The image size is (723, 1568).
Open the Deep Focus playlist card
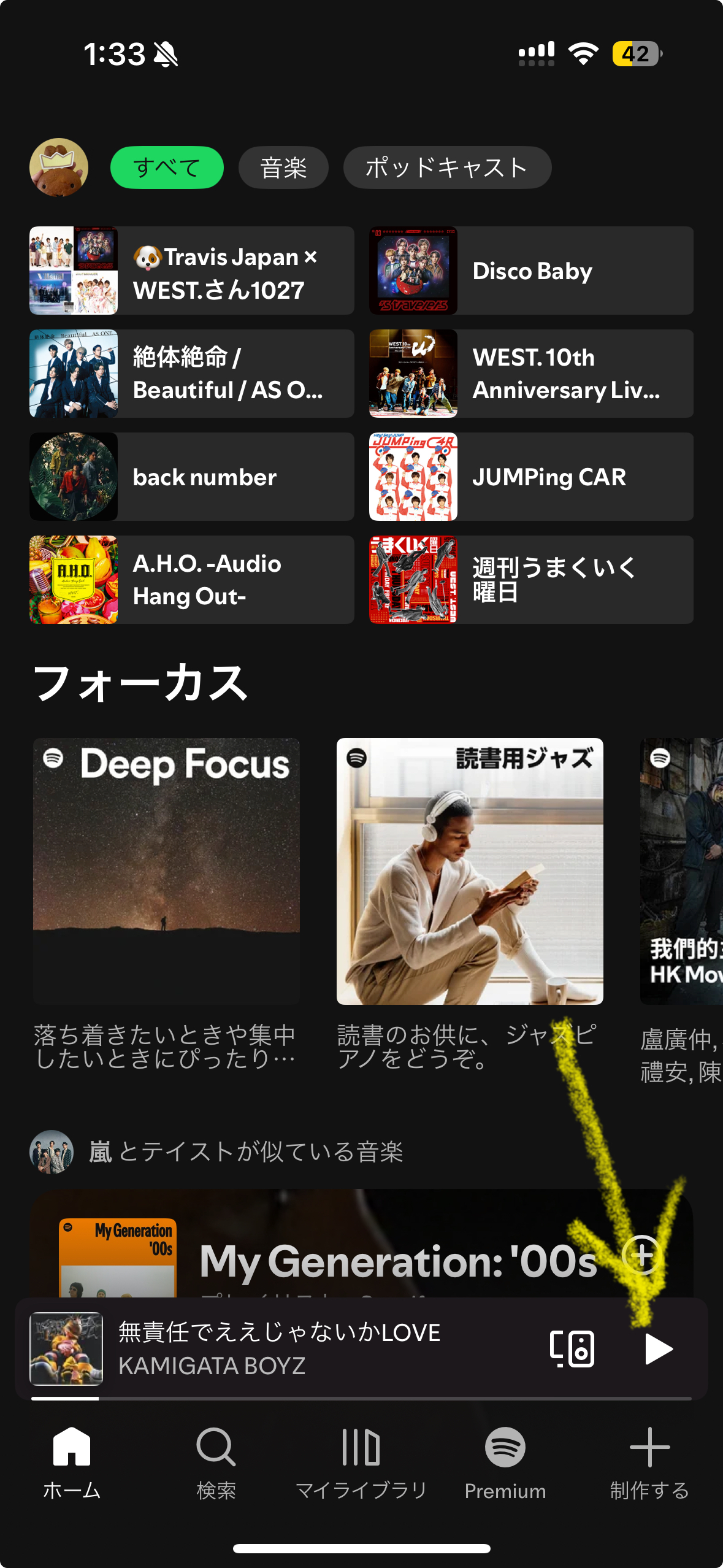(x=166, y=871)
